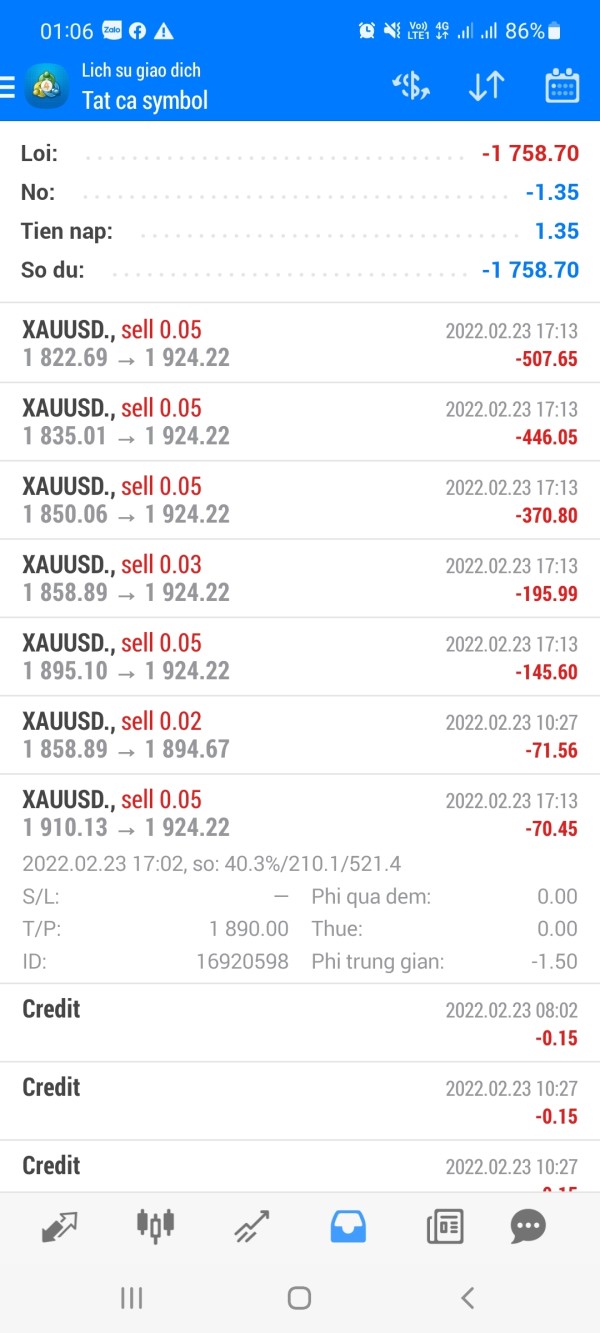
Task: Open the side drawer menu
Action: coord(8,87)
